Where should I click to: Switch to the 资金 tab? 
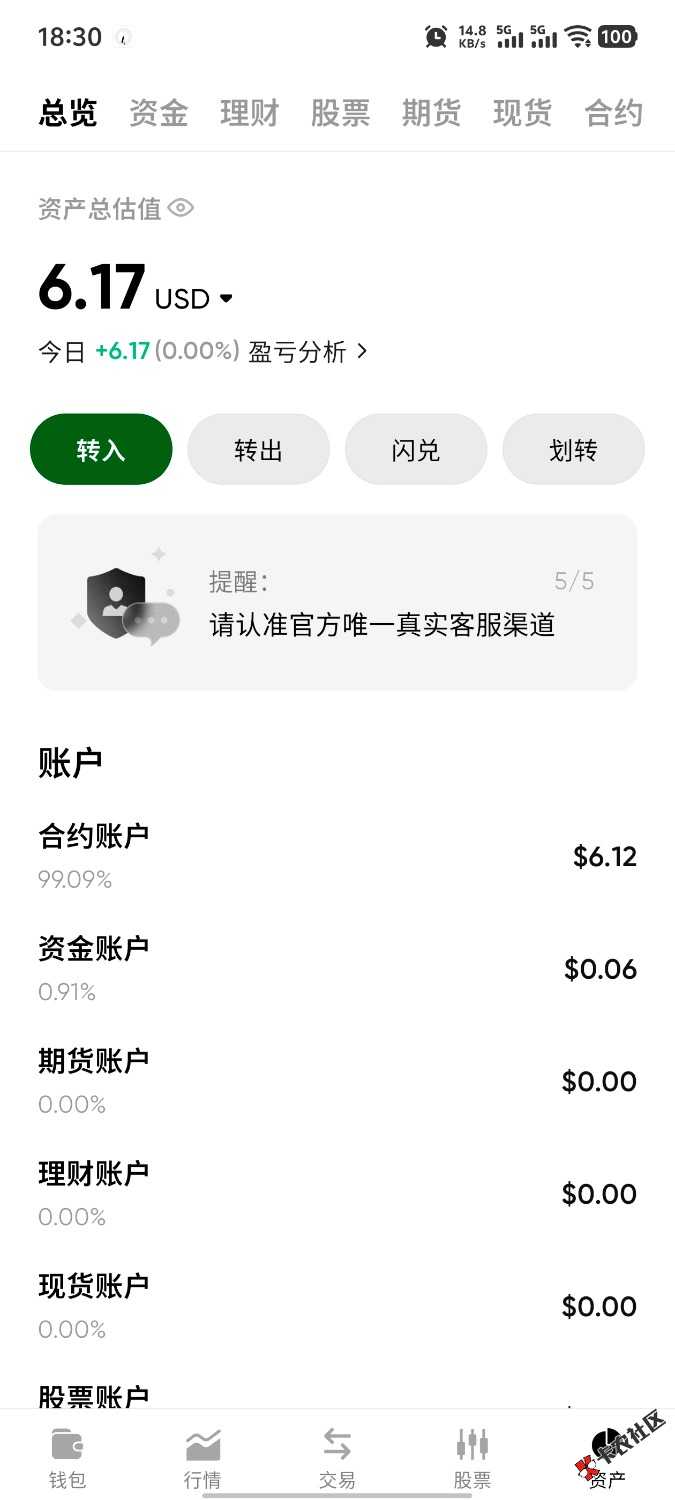[x=158, y=114]
